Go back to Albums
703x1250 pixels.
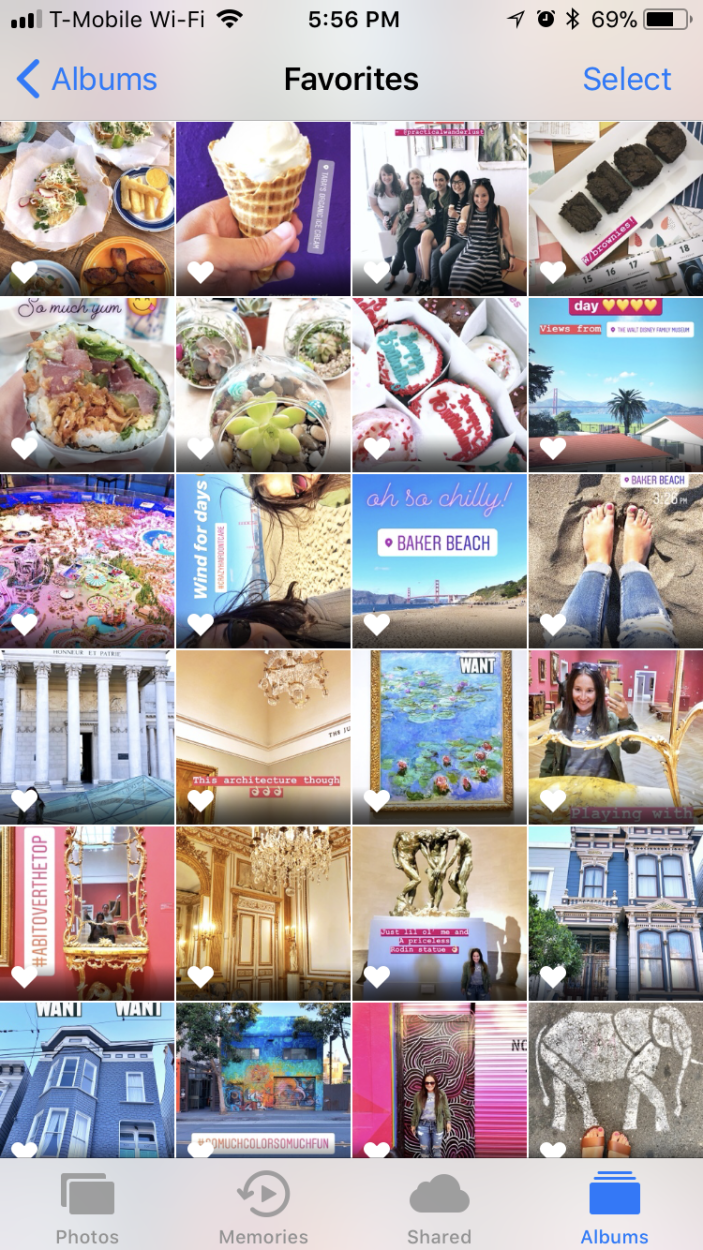click(88, 79)
